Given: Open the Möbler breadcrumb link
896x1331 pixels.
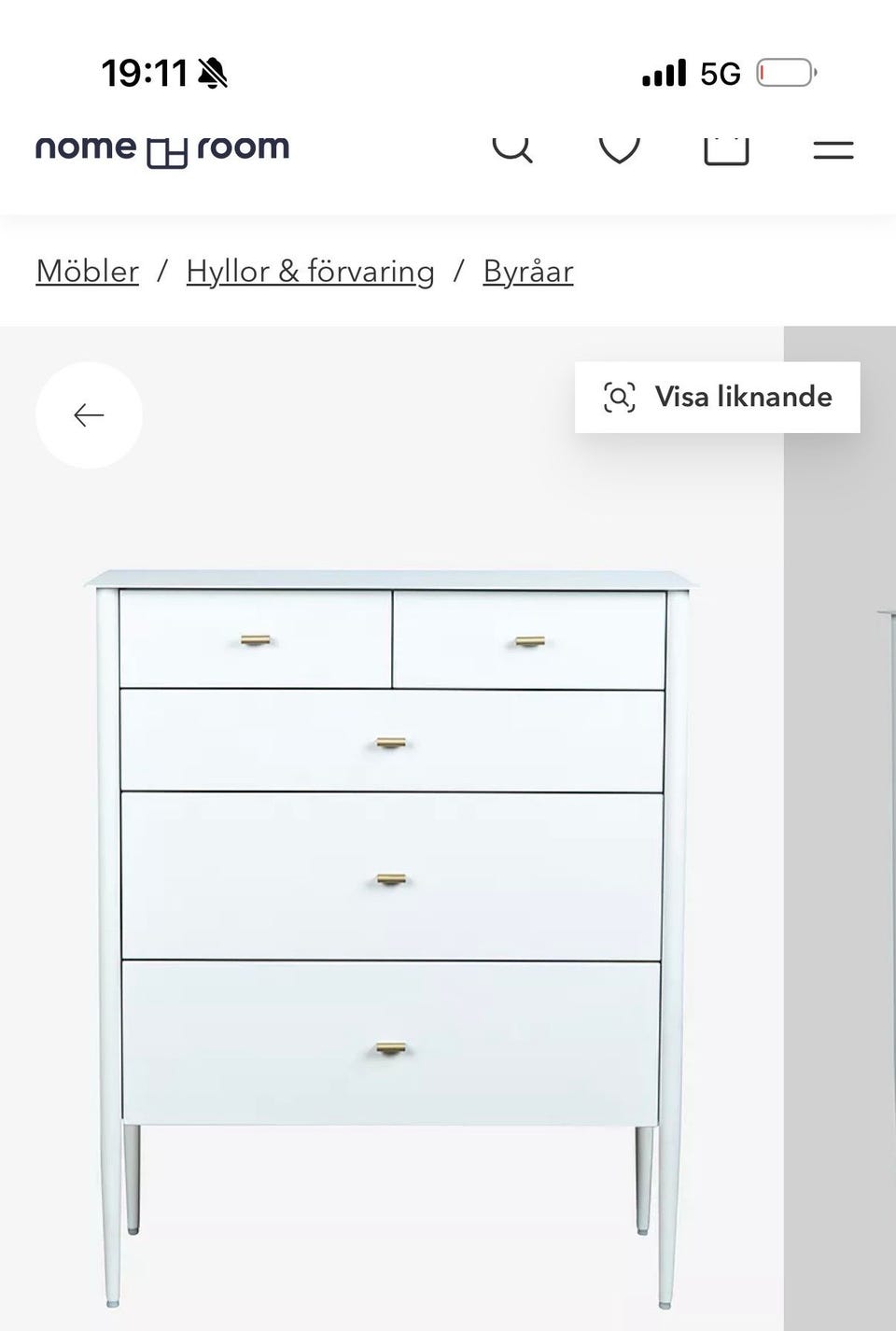Looking at the screenshot, I should 86,271.
